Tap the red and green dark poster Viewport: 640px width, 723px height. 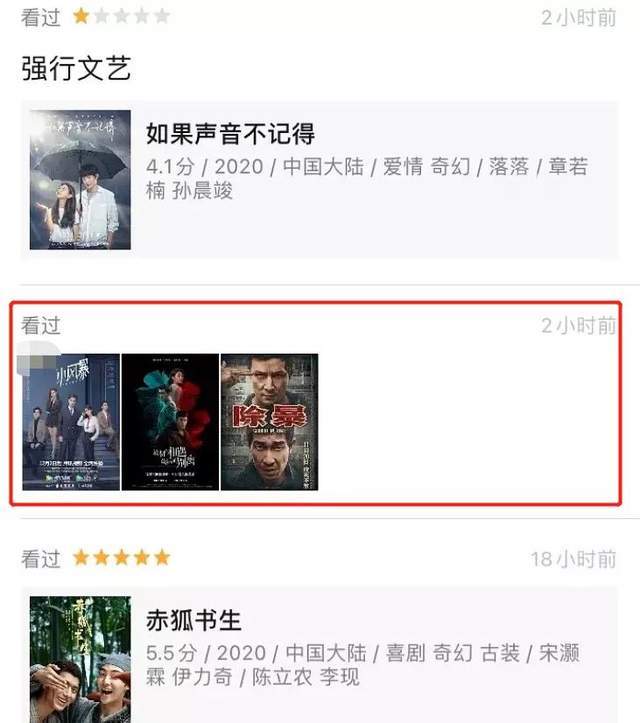(x=170, y=422)
